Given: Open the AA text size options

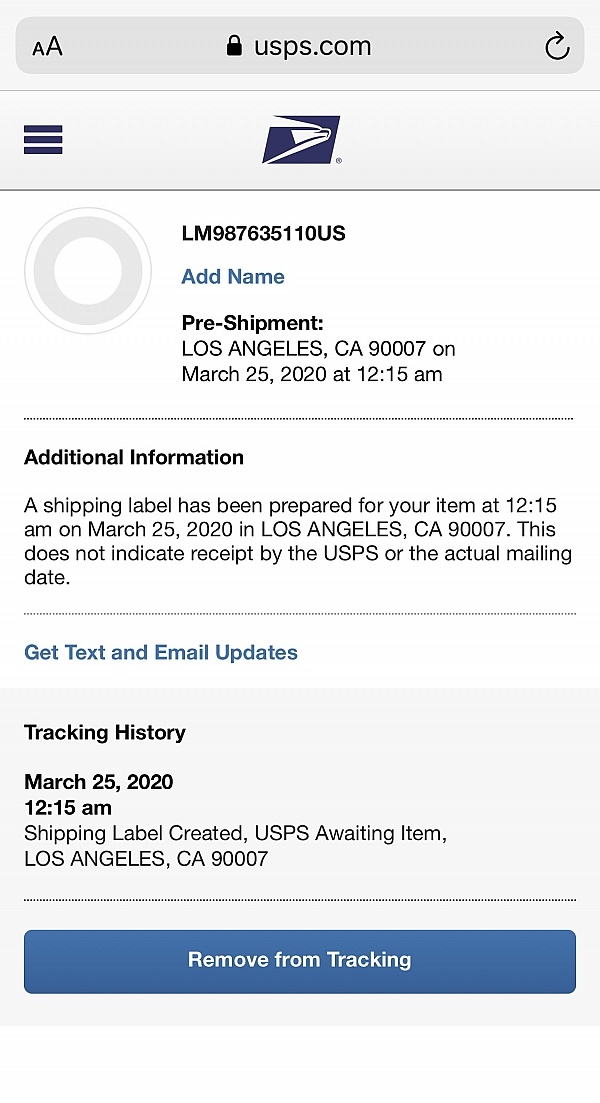Looking at the screenshot, I should (47, 47).
